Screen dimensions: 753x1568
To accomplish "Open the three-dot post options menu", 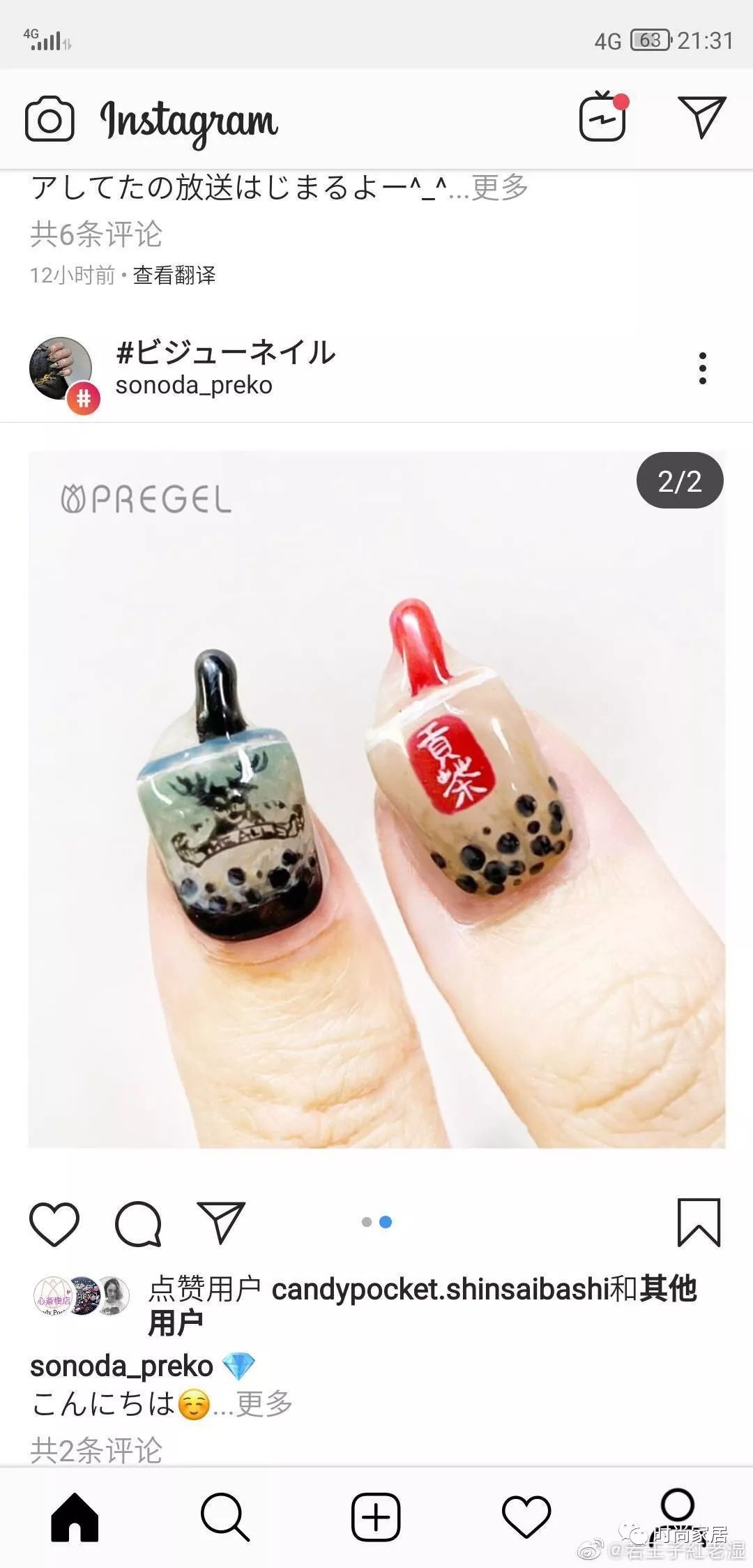I will point(702,368).
